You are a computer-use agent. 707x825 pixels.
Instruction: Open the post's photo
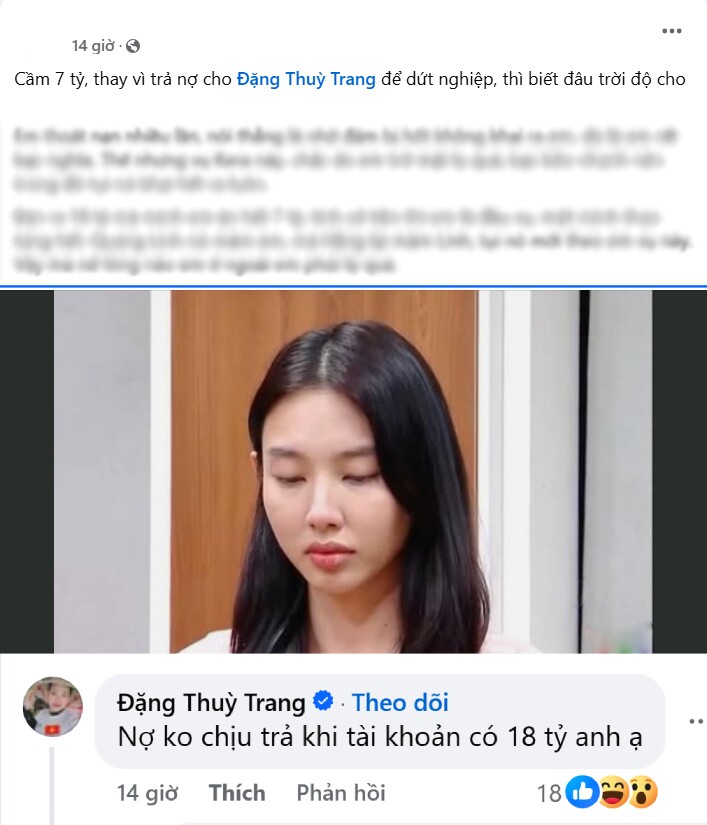[353, 470]
